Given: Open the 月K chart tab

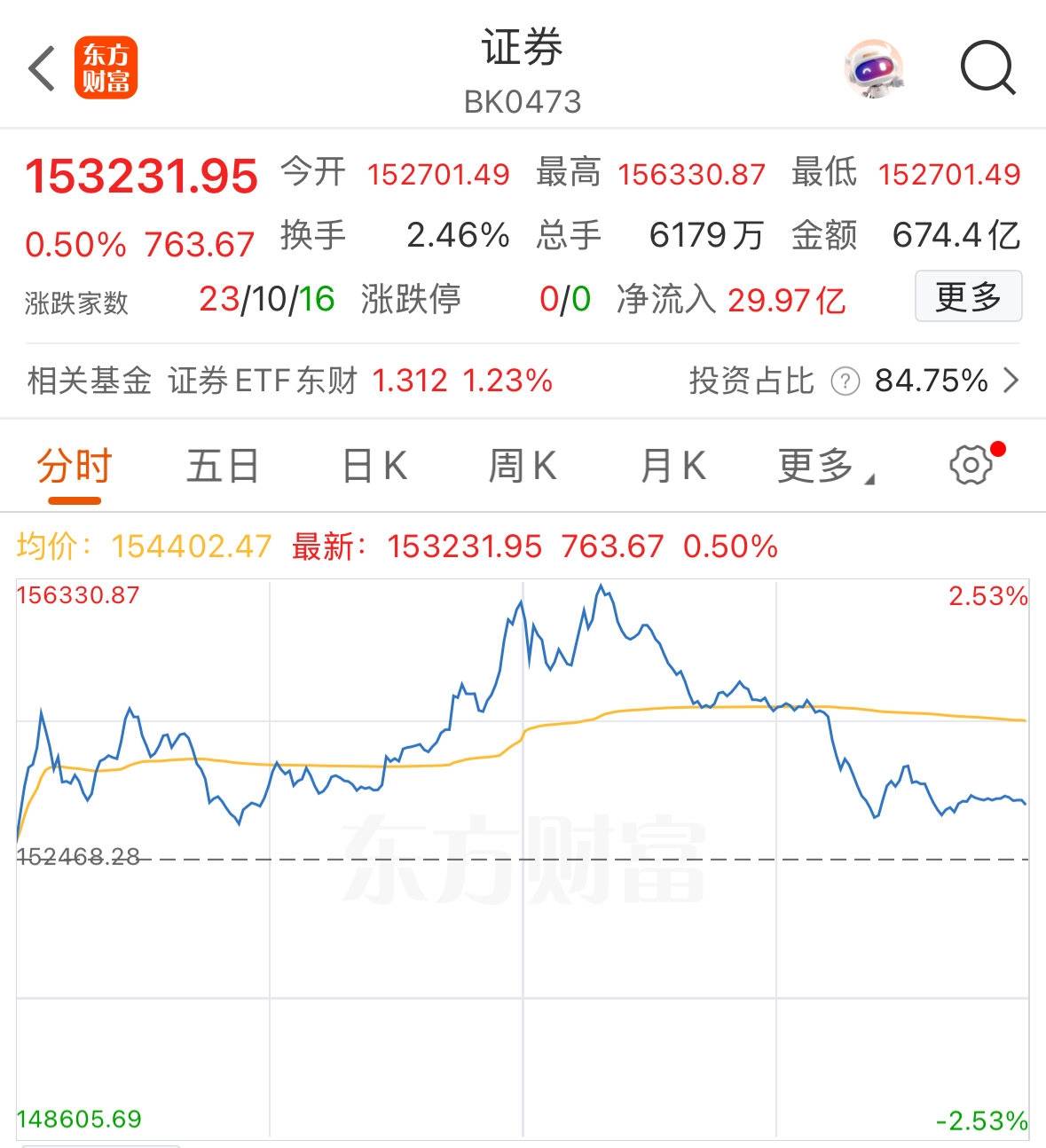Looking at the screenshot, I should (x=672, y=467).
